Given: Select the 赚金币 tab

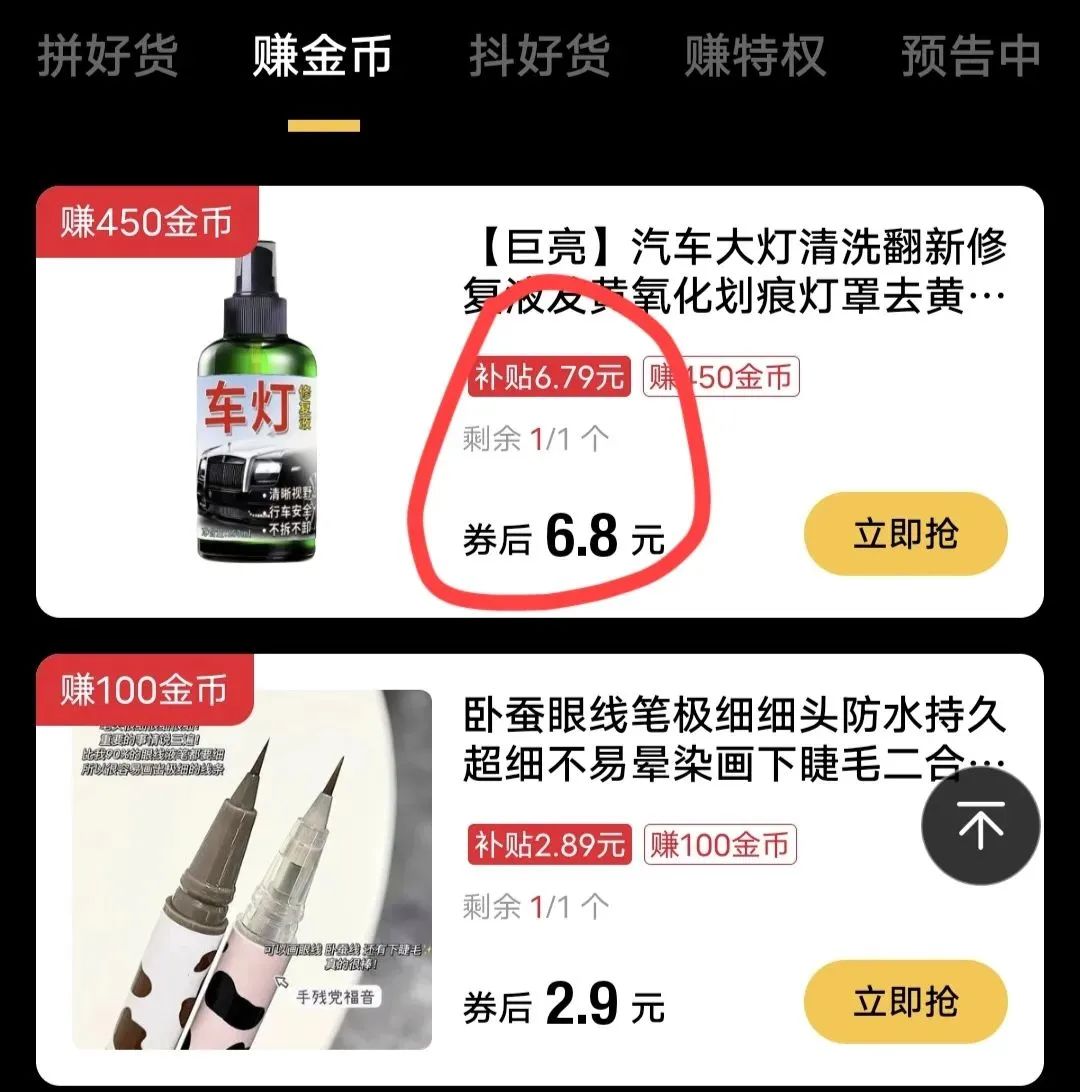Looking at the screenshot, I should click(x=322, y=56).
